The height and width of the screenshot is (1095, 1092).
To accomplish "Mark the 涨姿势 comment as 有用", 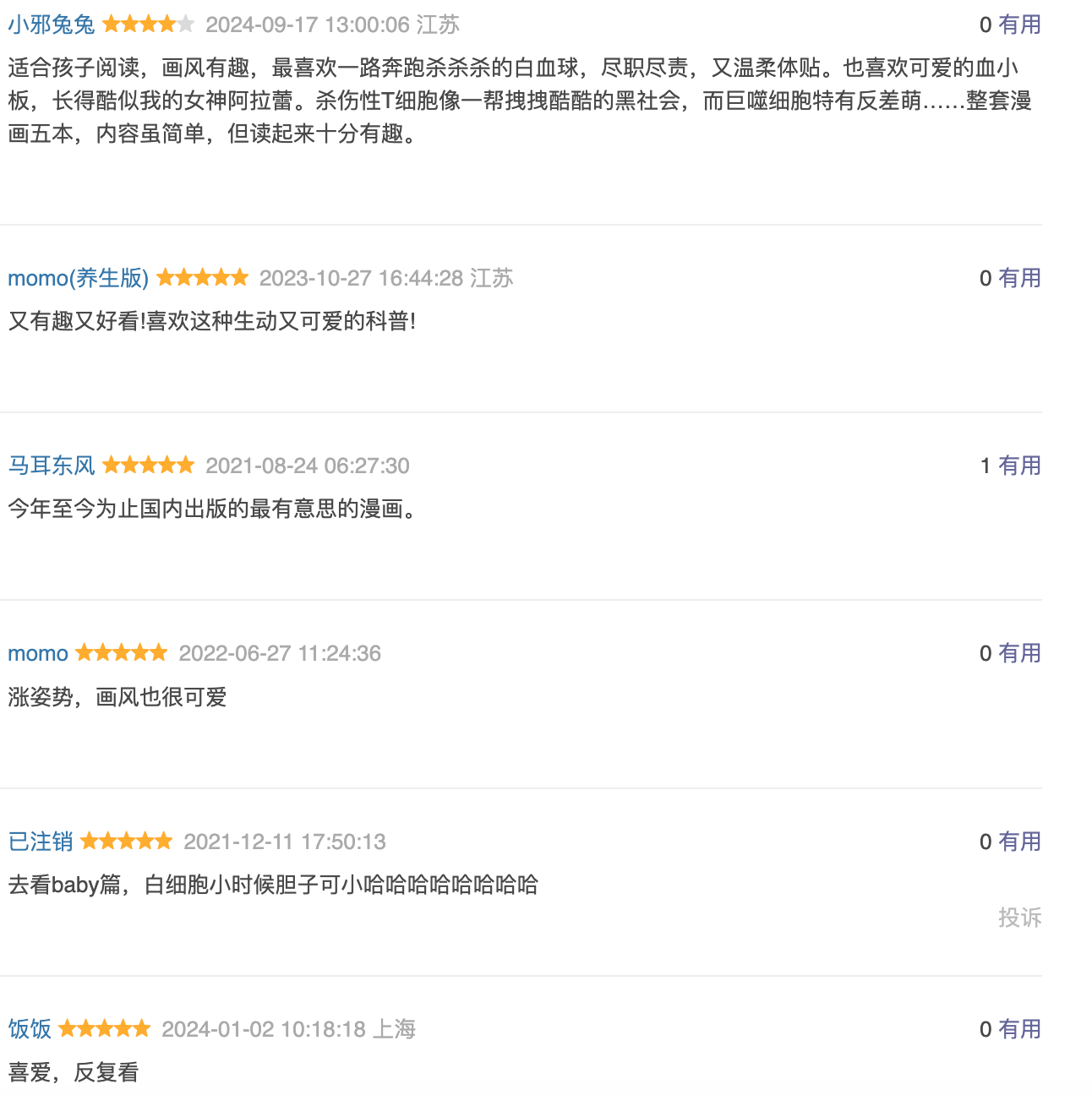I will point(1019,653).
